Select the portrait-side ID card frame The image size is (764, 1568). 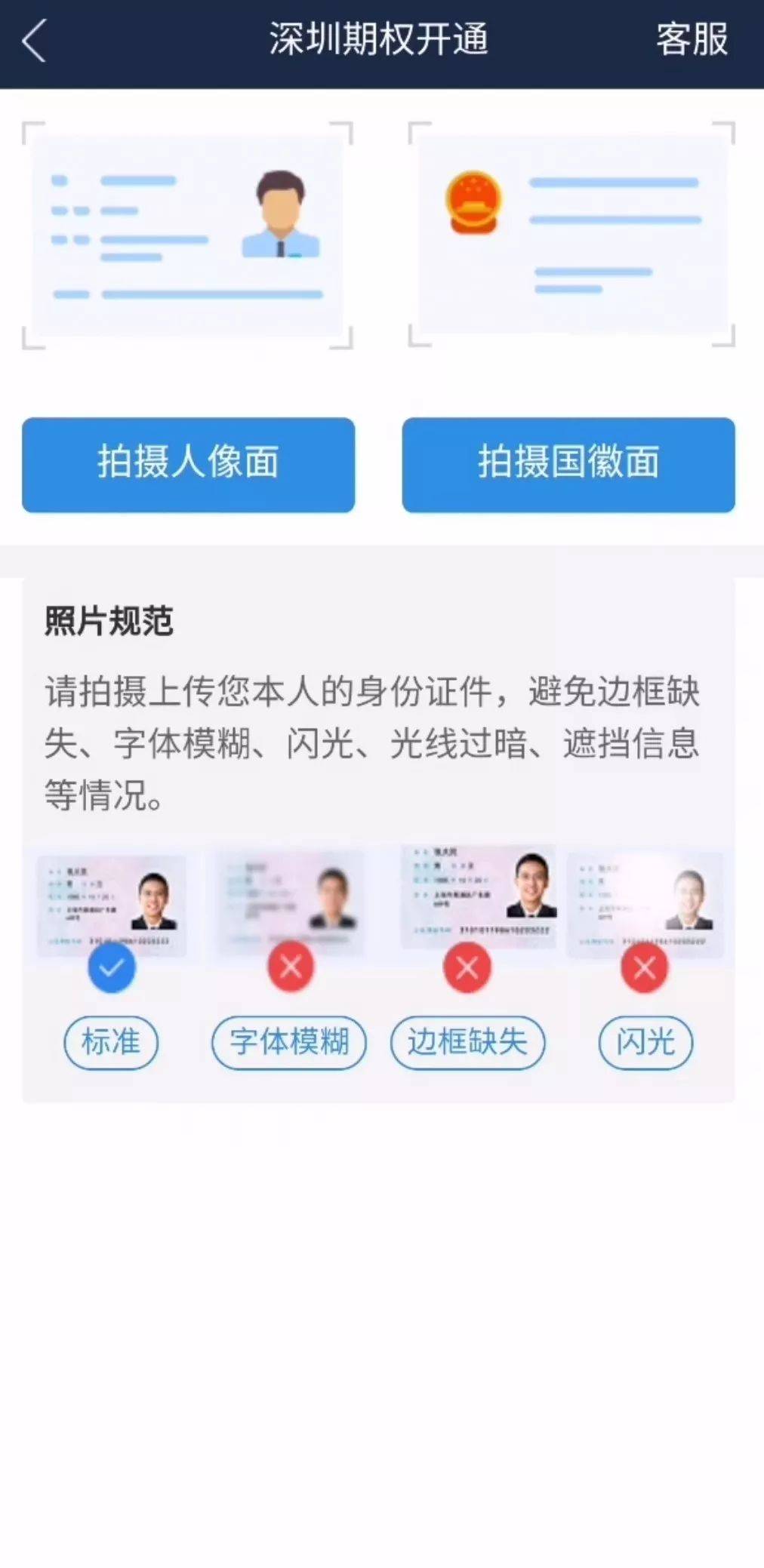point(187,235)
